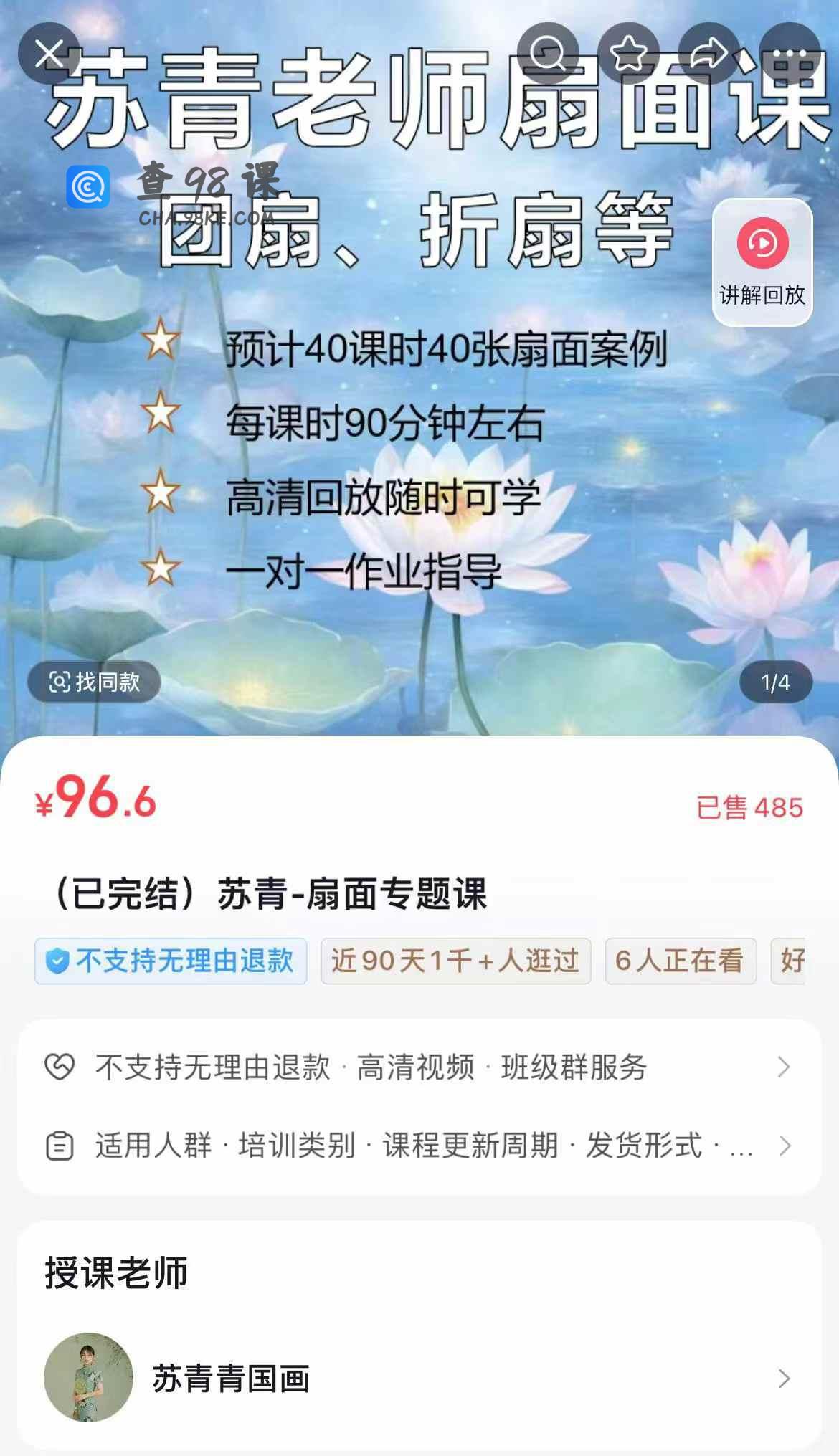Open the three-dot overflow menu
The image size is (839, 1456).
pyautogui.click(x=789, y=54)
